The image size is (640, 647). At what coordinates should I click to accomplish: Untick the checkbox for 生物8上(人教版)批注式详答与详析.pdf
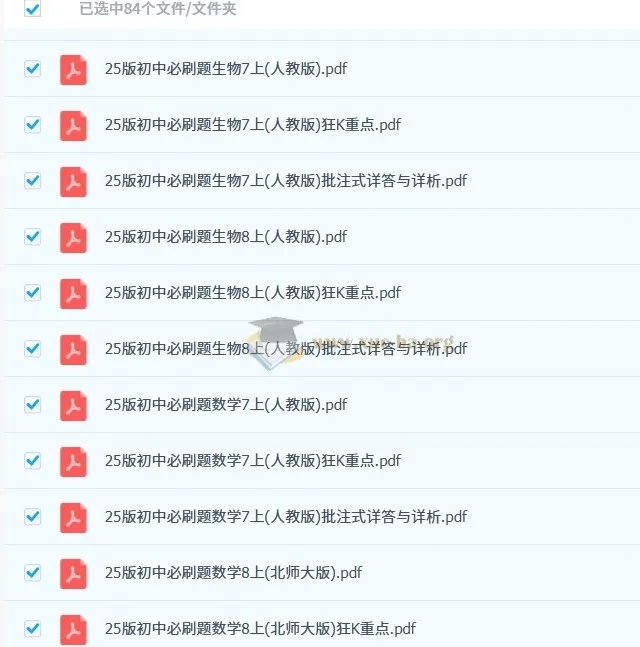point(32,349)
